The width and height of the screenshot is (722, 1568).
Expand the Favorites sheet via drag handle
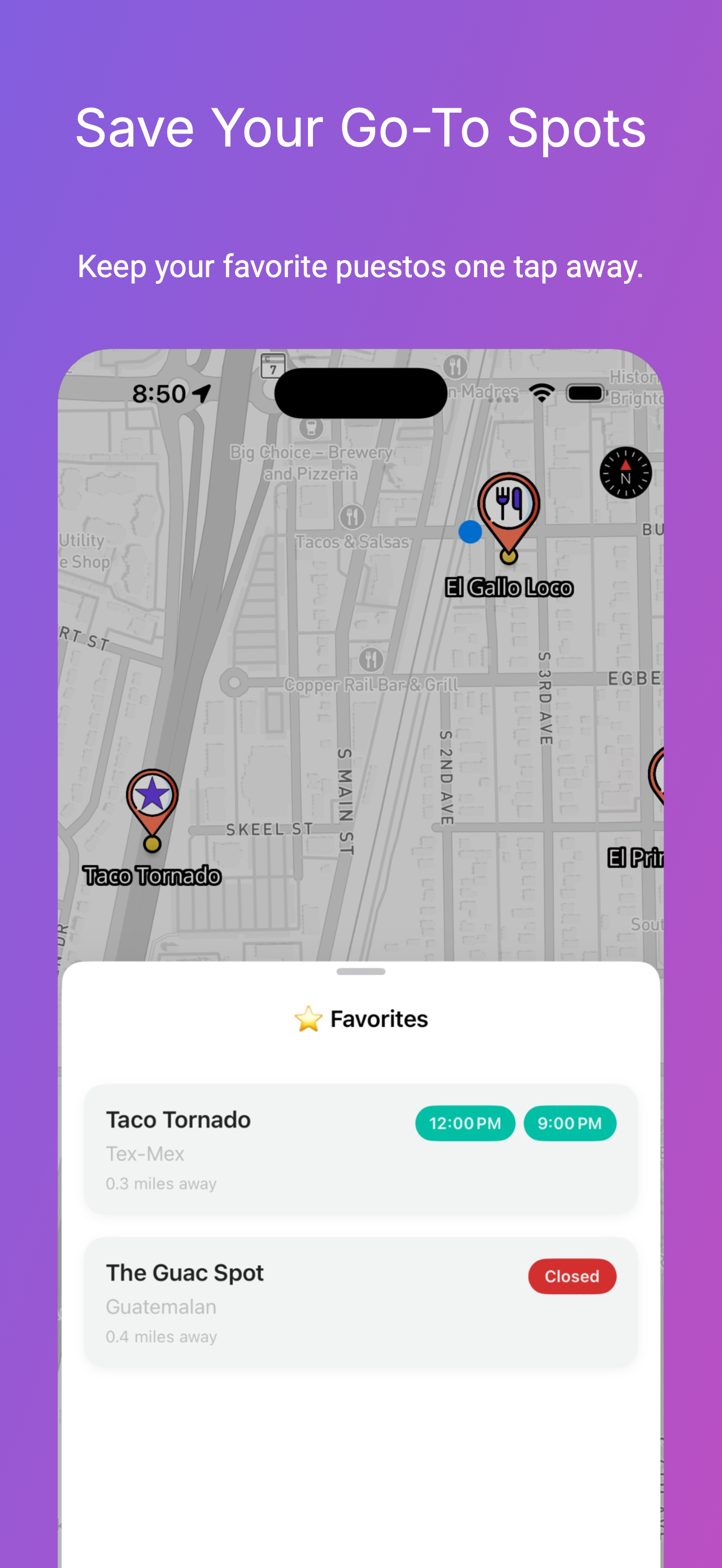(x=360, y=972)
